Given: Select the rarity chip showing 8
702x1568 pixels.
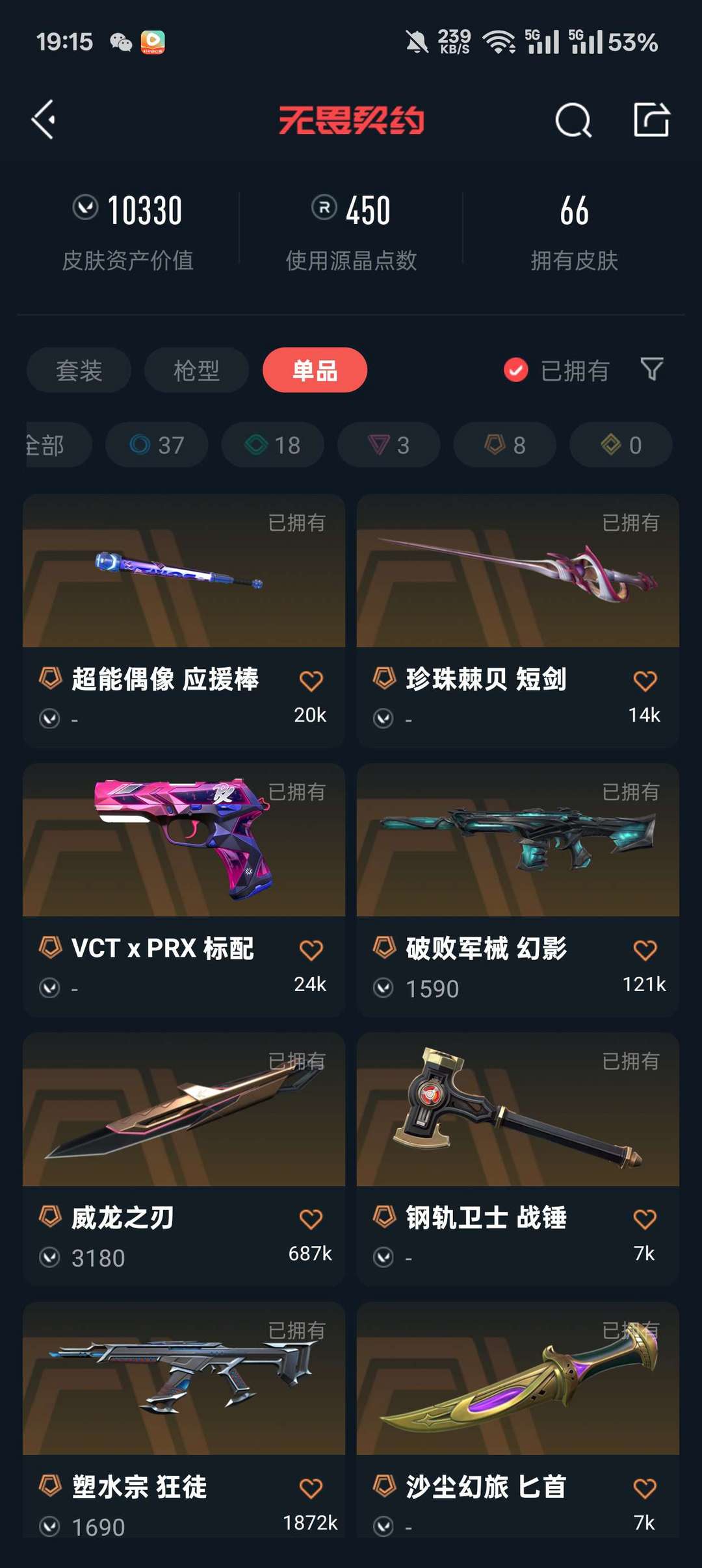Looking at the screenshot, I should click(504, 445).
